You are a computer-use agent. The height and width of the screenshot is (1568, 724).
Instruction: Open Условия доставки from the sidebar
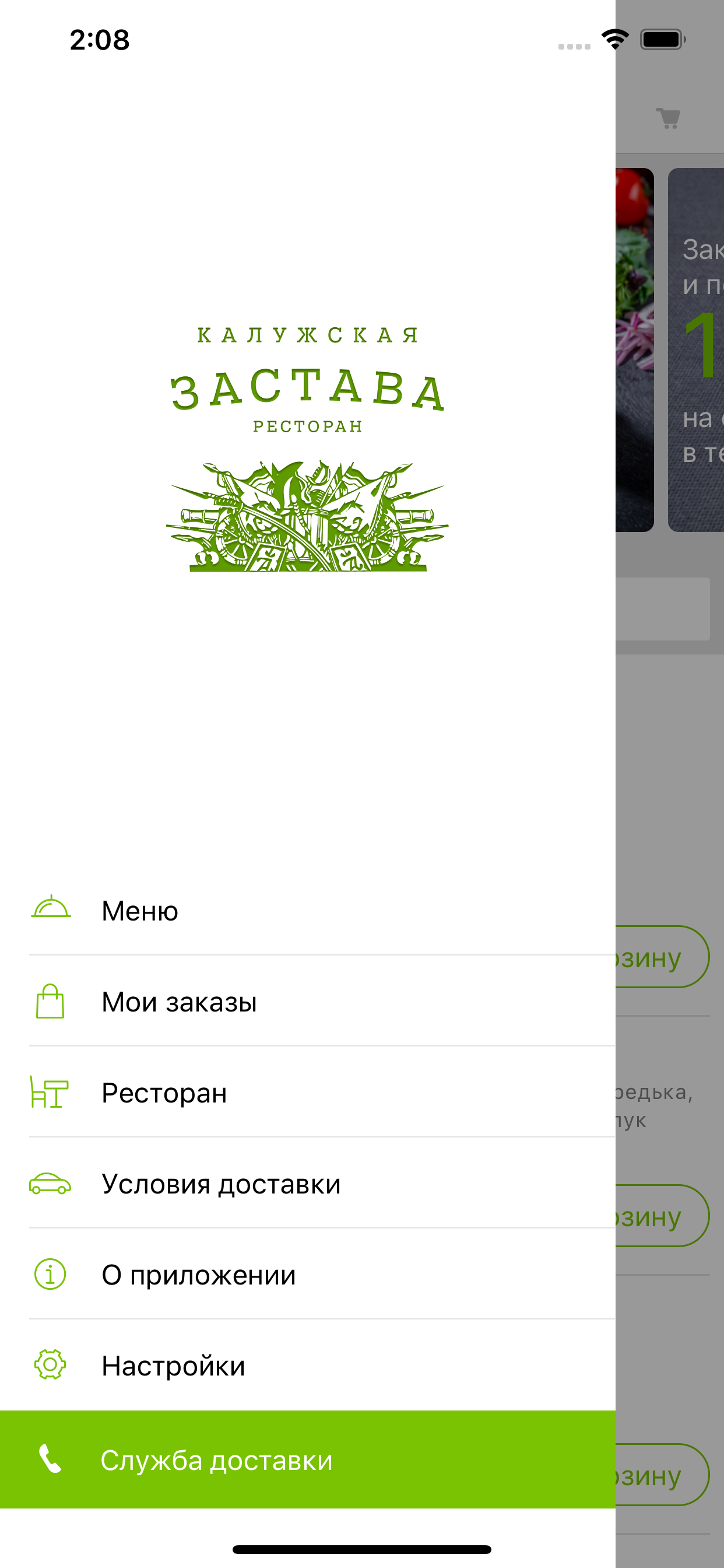coord(222,1184)
